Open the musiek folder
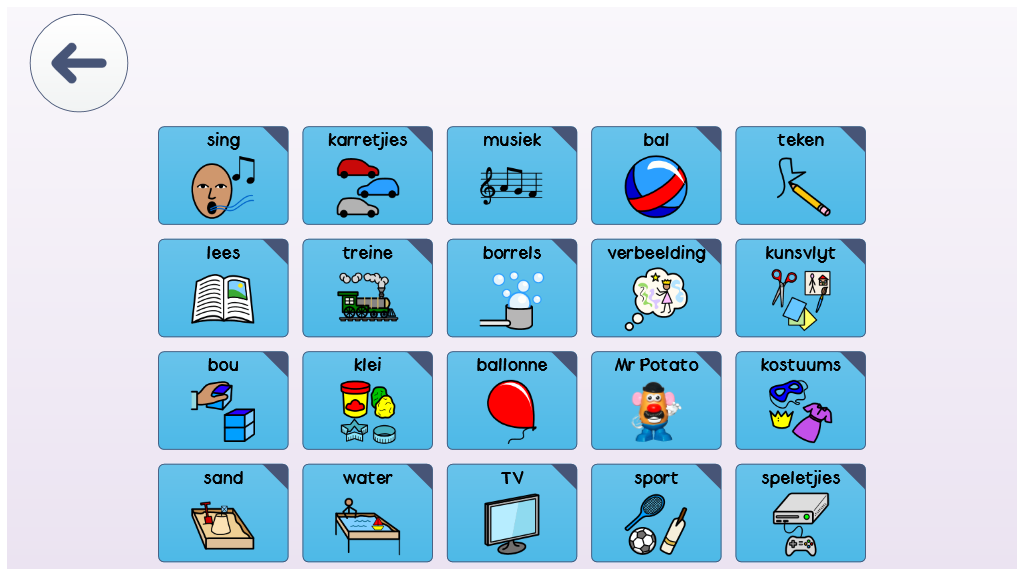Viewport: 1024px width, 576px height. [511, 176]
